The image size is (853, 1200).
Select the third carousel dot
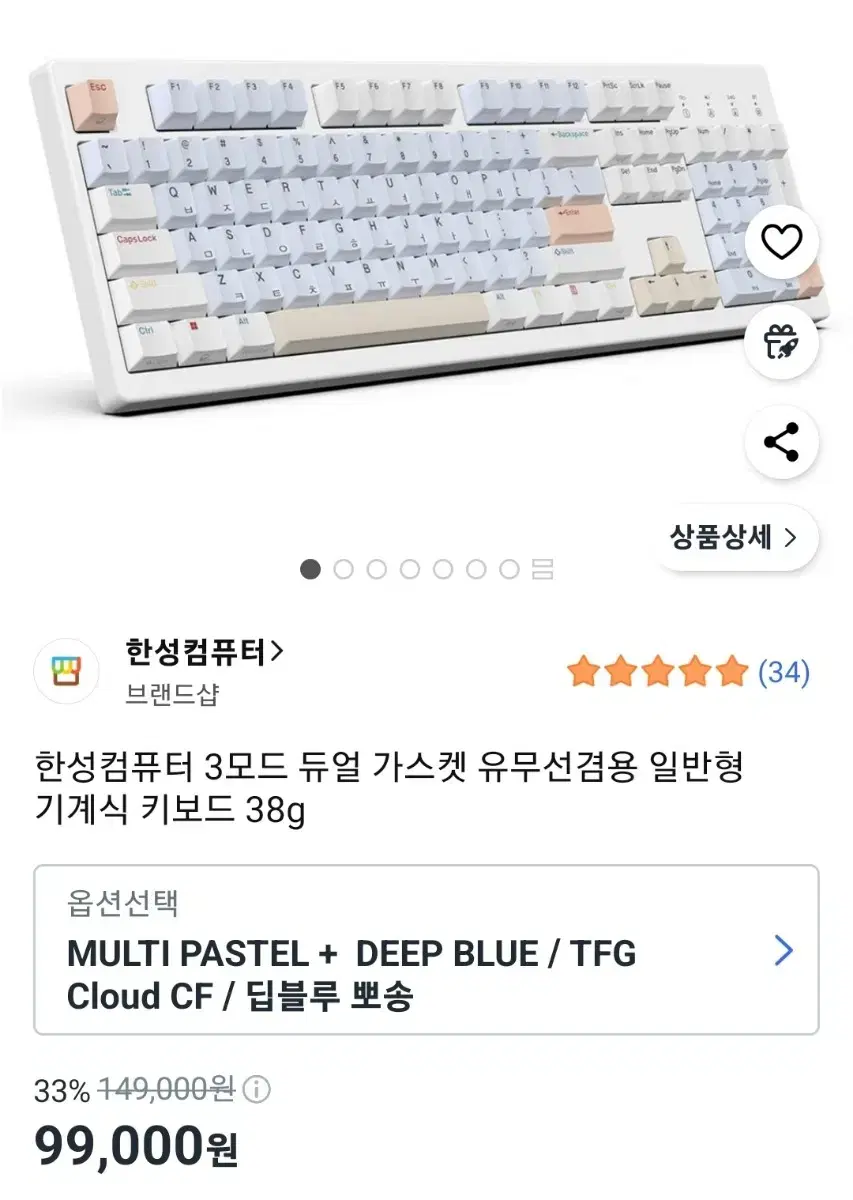377,571
